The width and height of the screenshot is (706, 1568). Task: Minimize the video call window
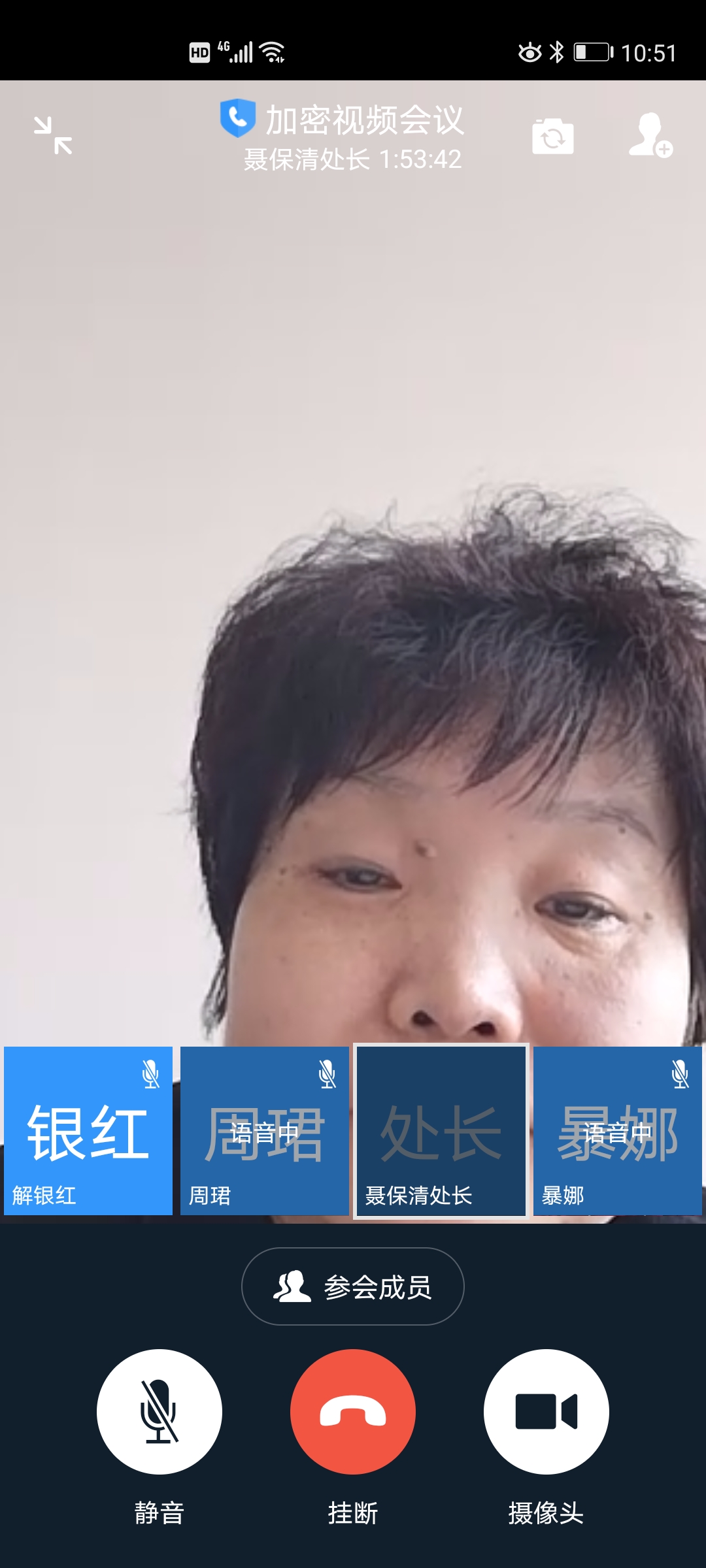(x=53, y=135)
